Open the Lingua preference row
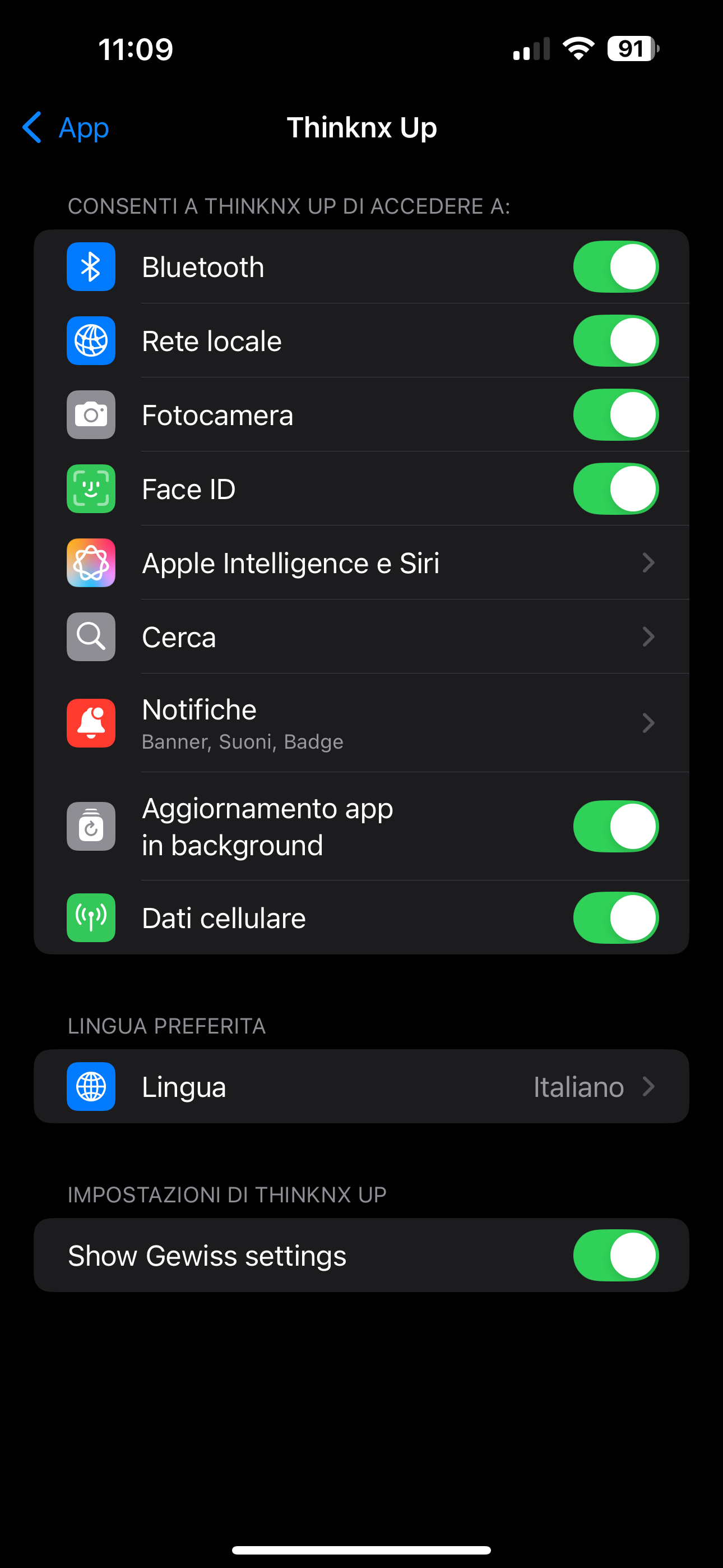The image size is (723, 1568). pos(361,1086)
